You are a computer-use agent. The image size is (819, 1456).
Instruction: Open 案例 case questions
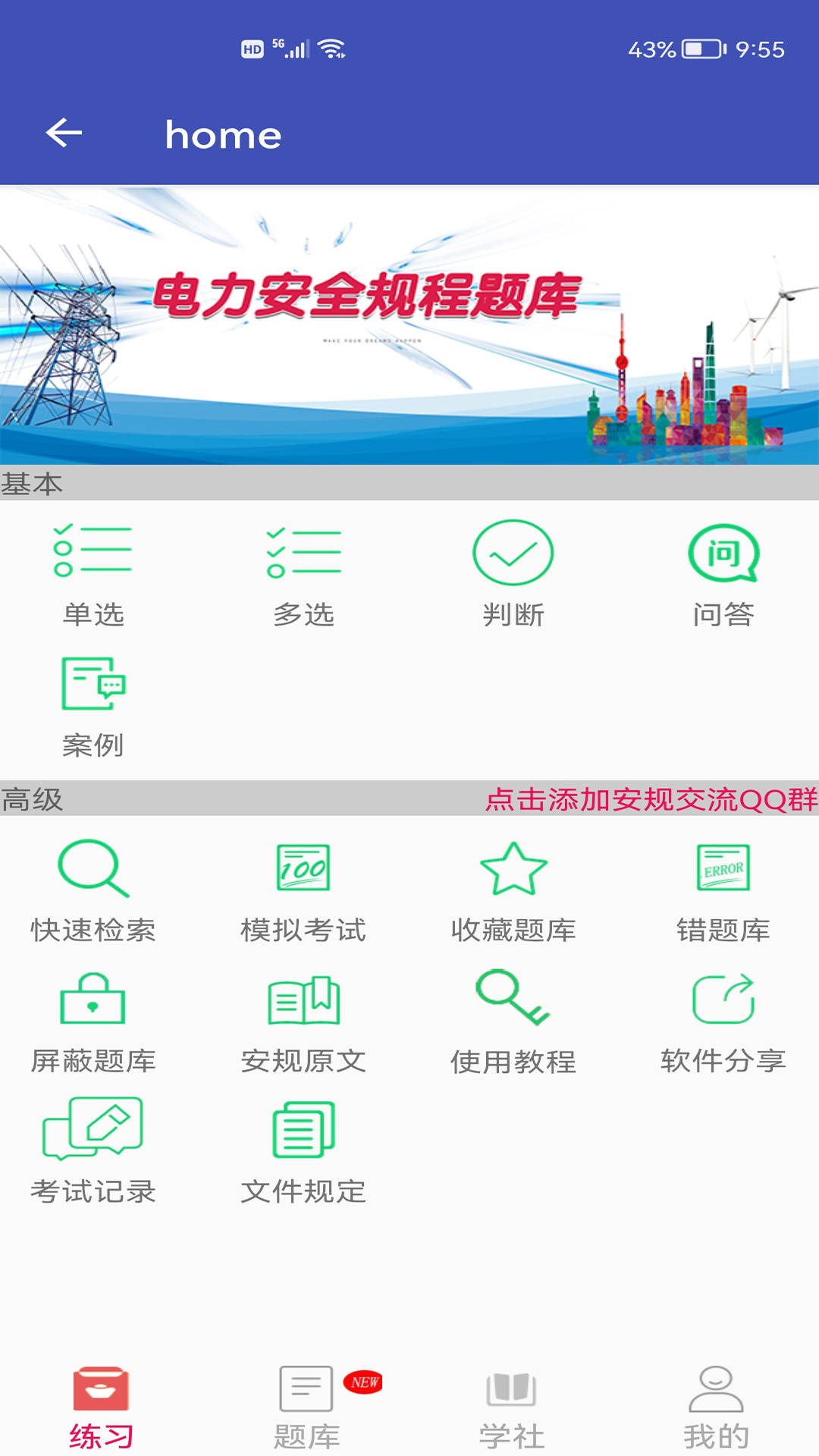[93, 705]
